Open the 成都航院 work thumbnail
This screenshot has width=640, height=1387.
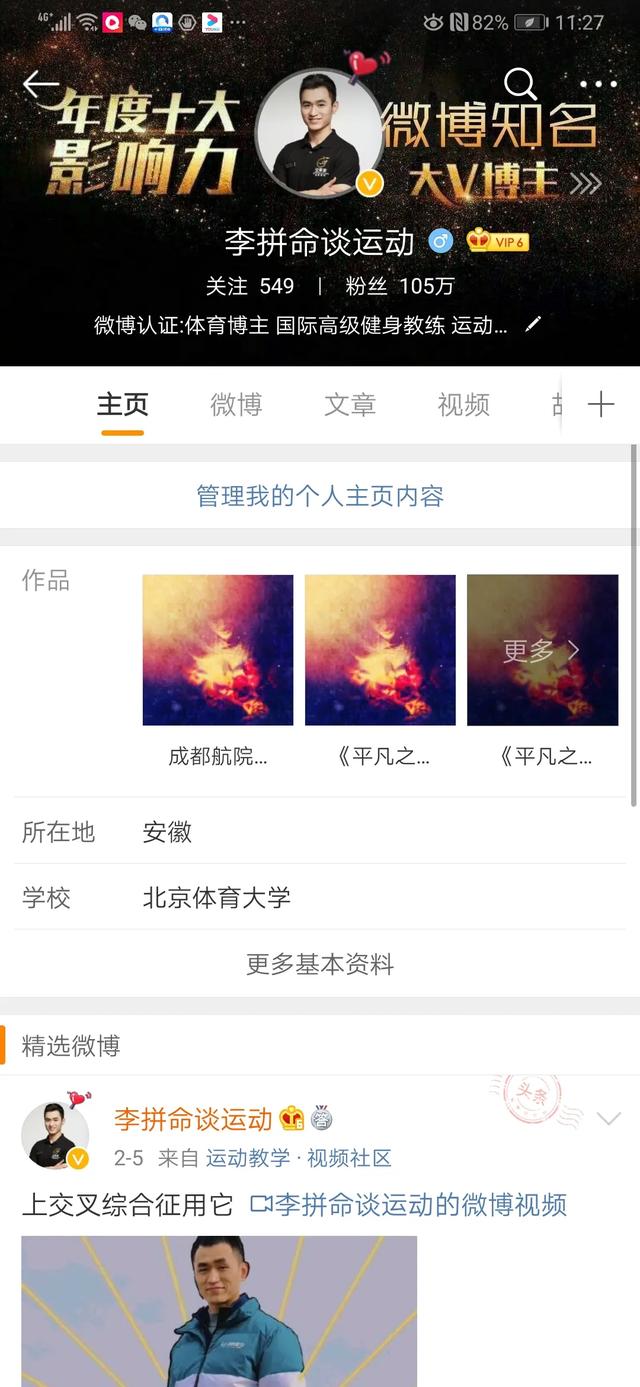pos(218,650)
